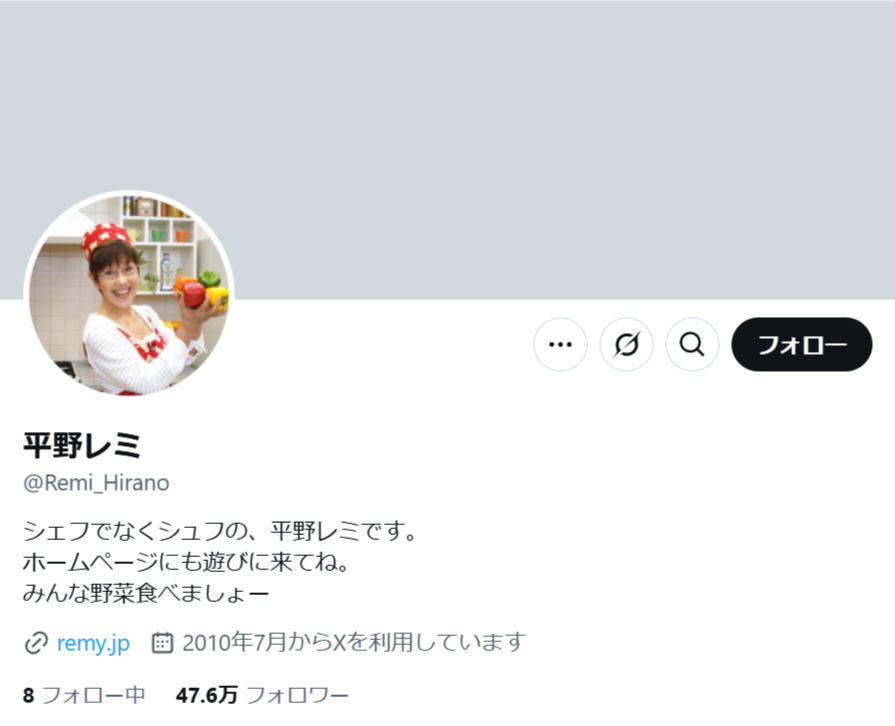
Task: Open the profile picture of 平野レミ
Action: point(129,294)
